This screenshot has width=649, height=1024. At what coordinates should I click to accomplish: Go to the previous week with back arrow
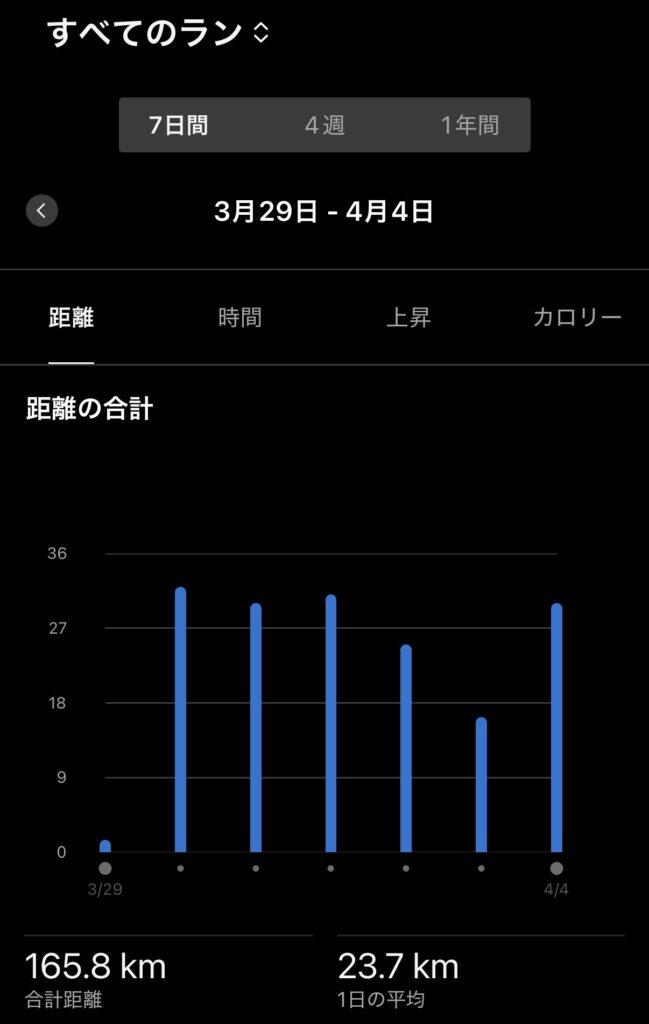(x=41, y=211)
